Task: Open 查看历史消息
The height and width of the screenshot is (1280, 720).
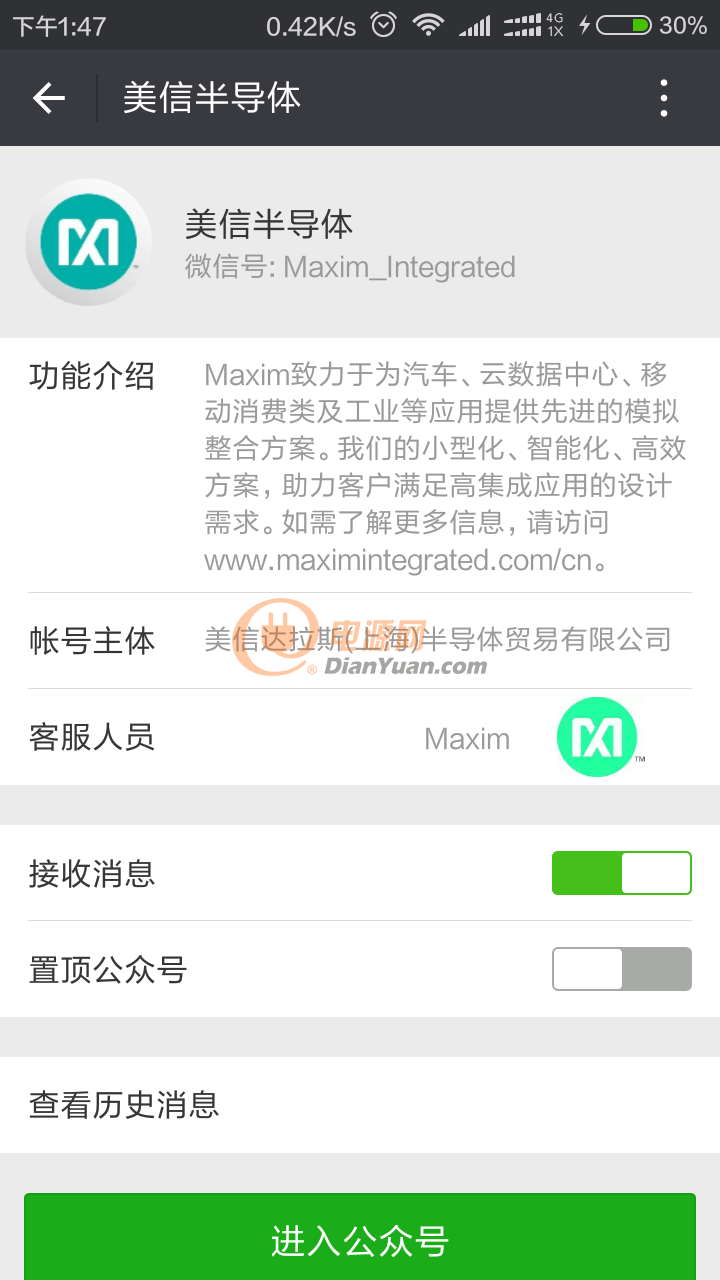Action: pos(360,1105)
